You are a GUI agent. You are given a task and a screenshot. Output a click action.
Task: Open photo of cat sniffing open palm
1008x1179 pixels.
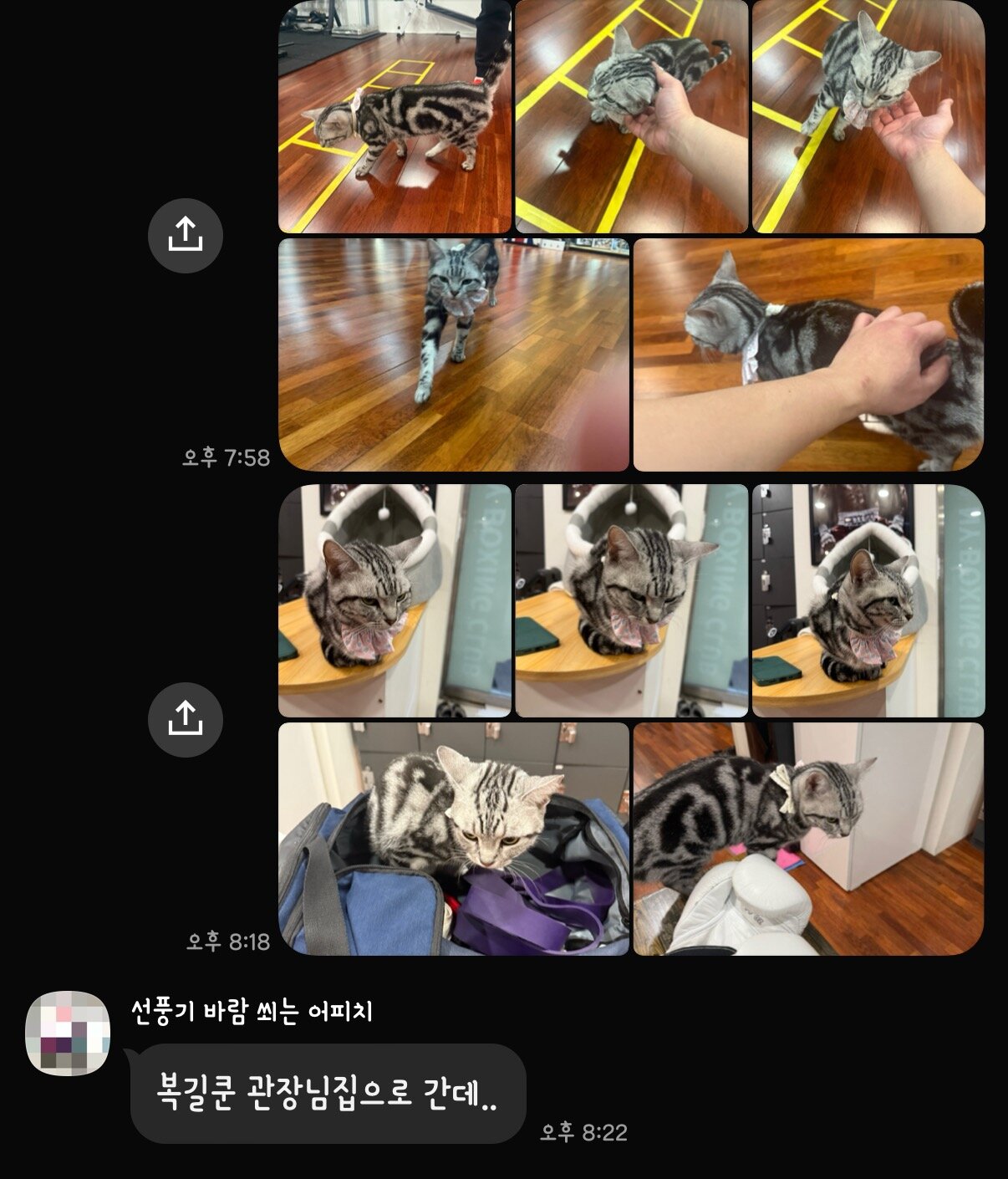(868, 116)
